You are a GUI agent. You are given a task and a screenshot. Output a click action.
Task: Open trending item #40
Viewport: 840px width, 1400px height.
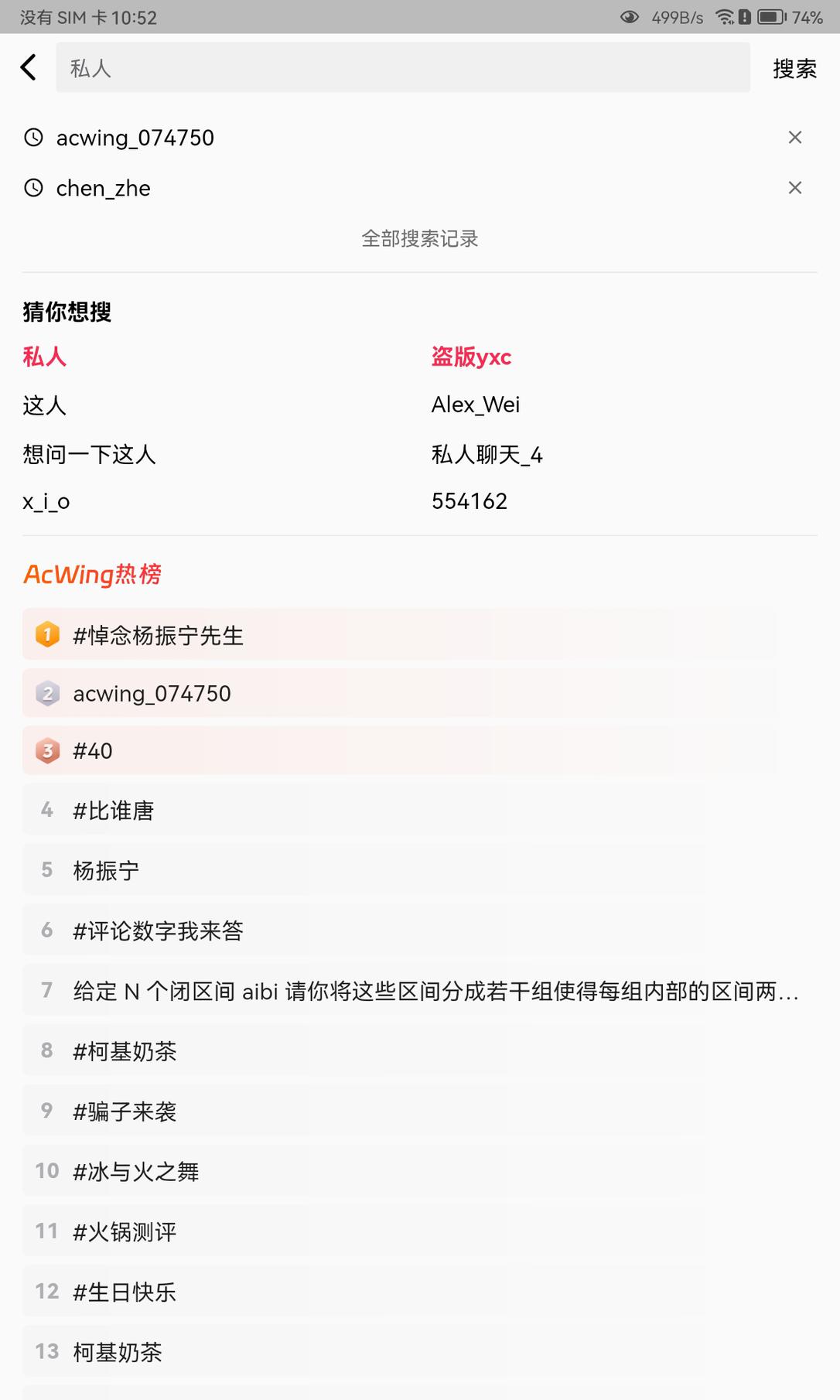[x=93, y=751]
